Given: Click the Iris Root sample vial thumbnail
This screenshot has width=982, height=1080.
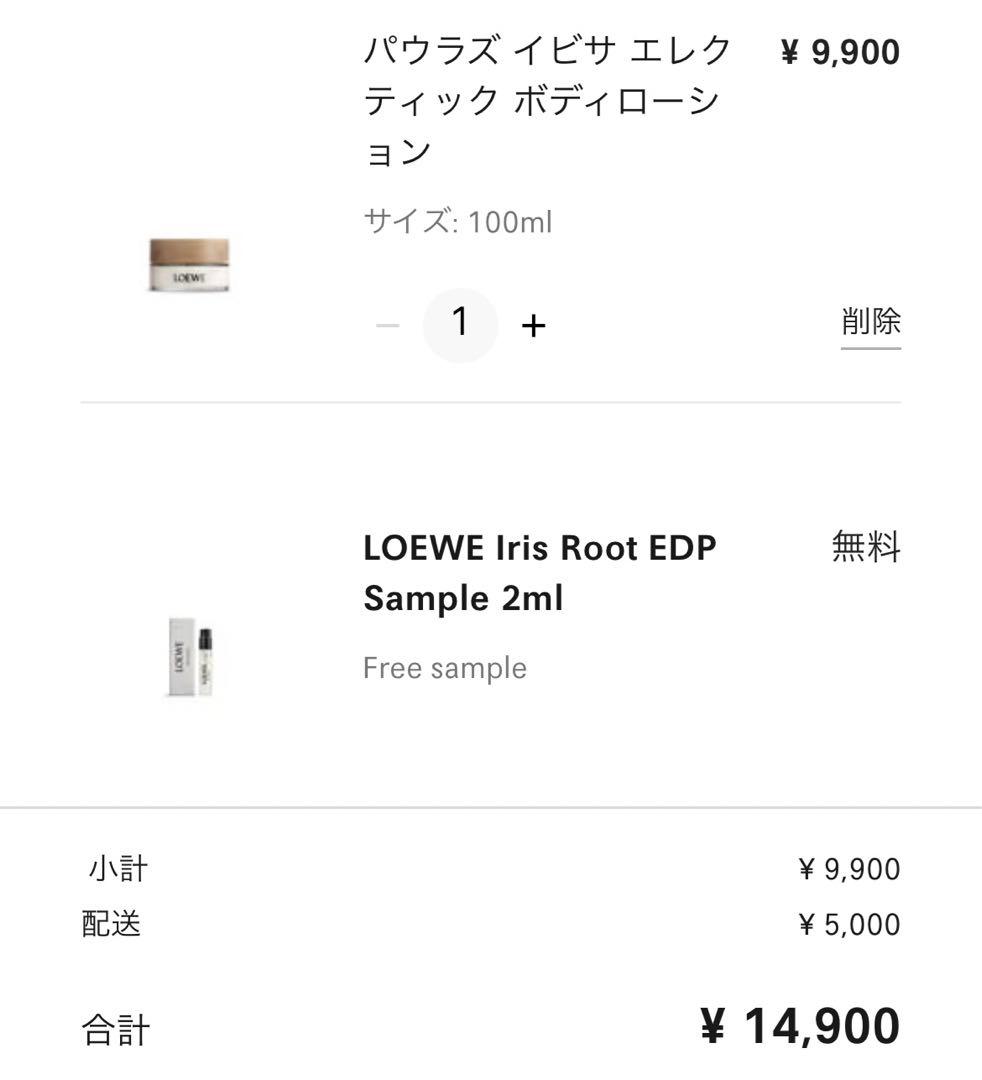Looking at the screenshot, I should tap(190, 655).
